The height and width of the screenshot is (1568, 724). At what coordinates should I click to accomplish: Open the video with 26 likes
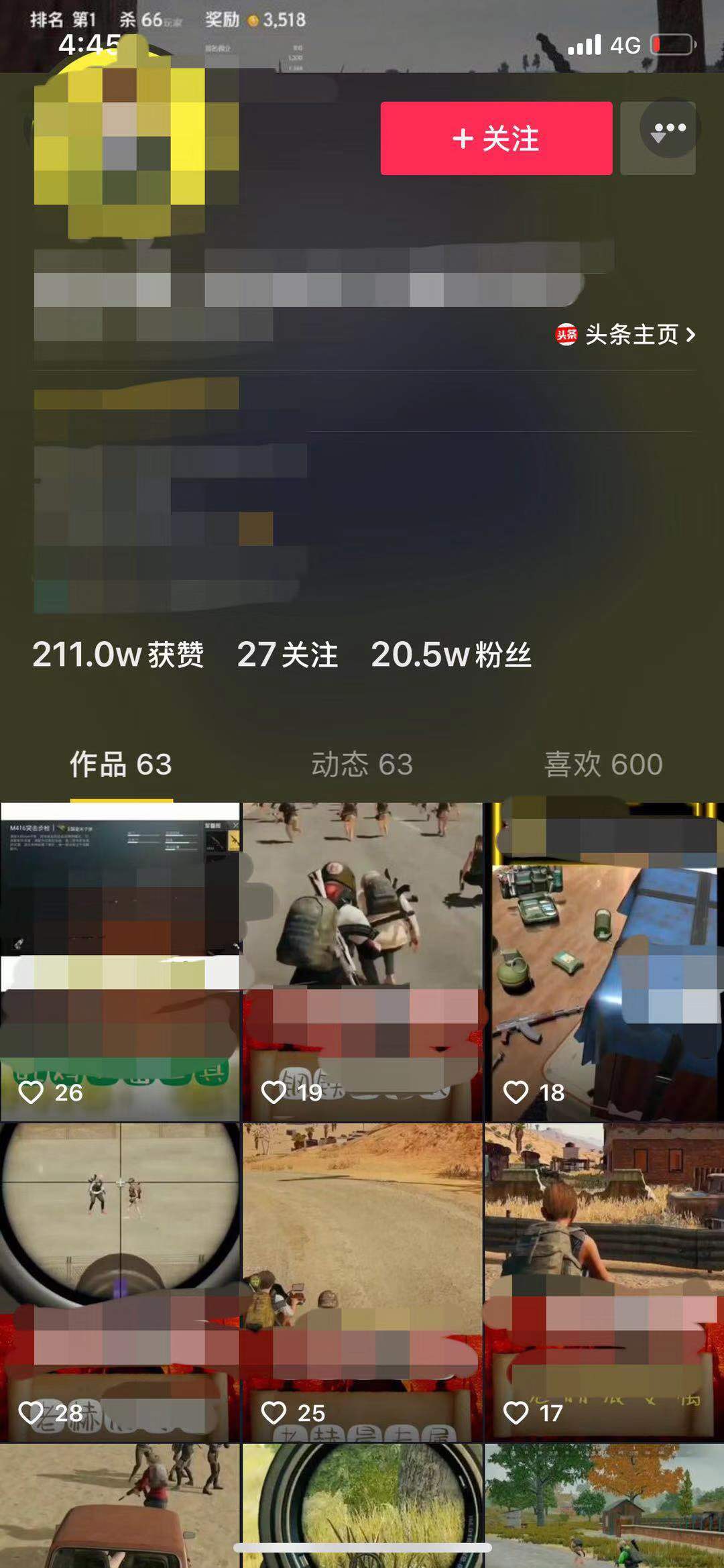(120, 961)
